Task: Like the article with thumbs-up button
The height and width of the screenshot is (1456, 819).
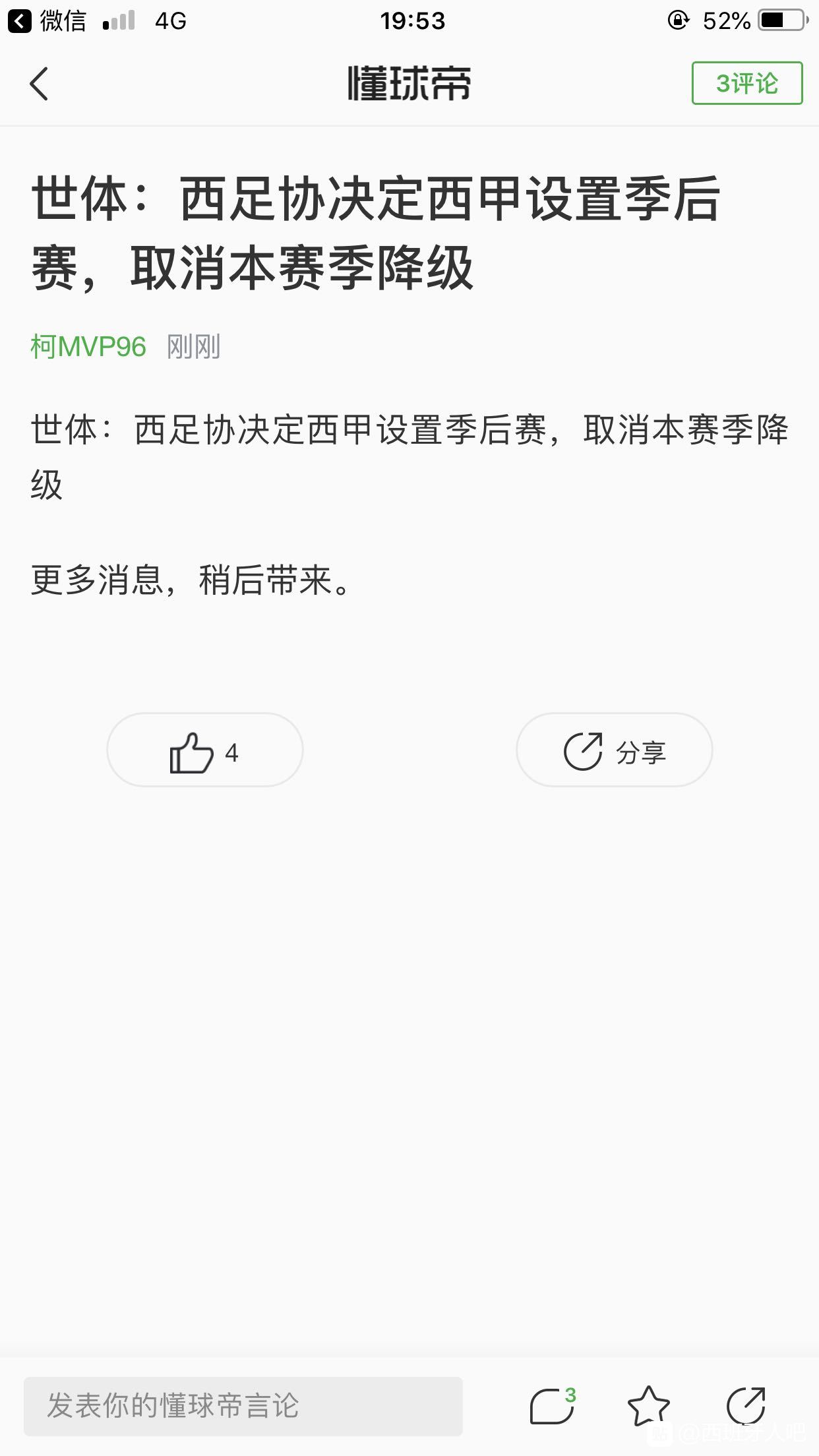Action: pos(205,750)
